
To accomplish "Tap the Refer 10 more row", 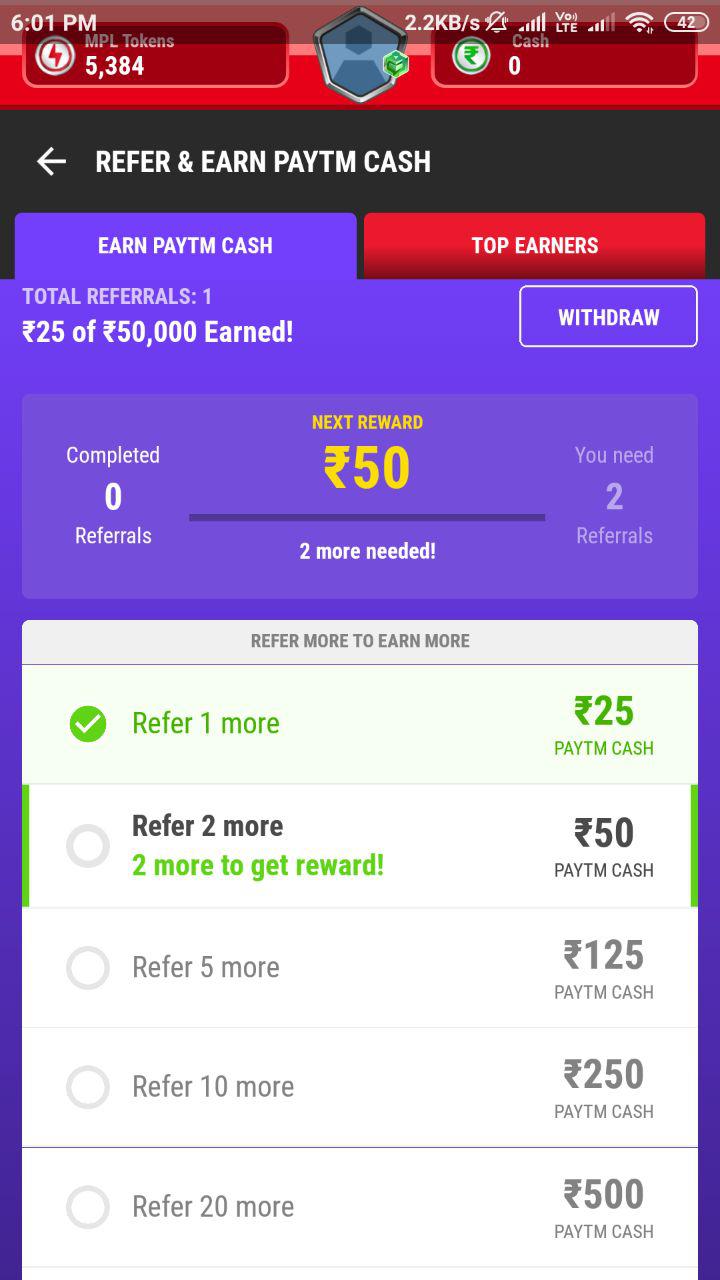I will pos(360,1087).
